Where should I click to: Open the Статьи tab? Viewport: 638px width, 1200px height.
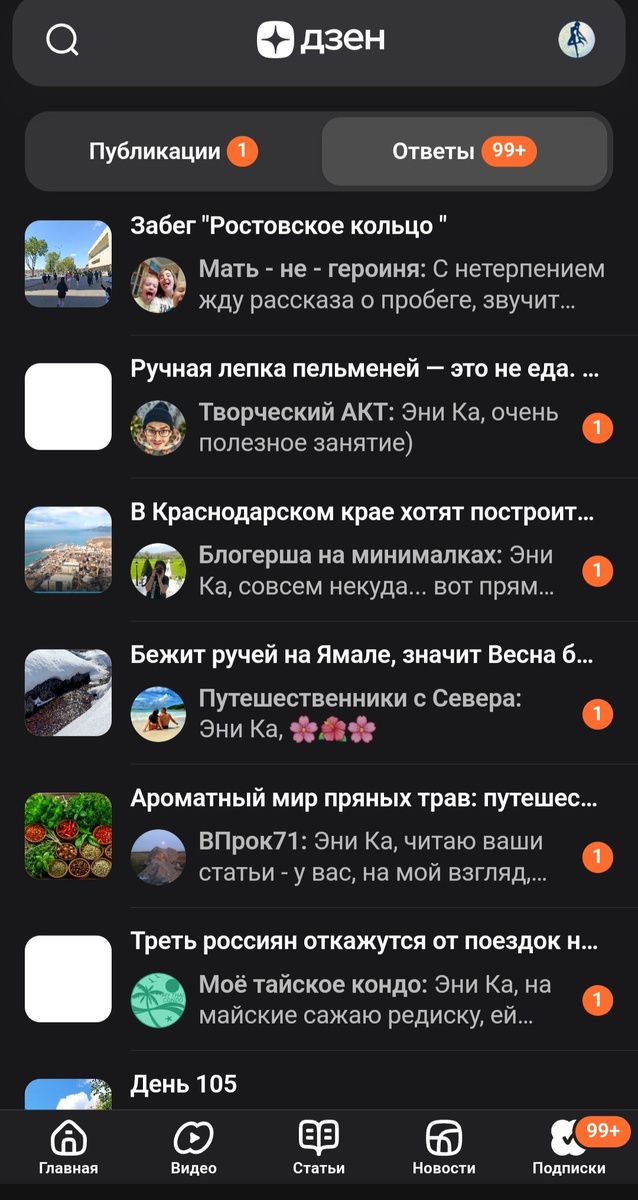pos(319,1148)
